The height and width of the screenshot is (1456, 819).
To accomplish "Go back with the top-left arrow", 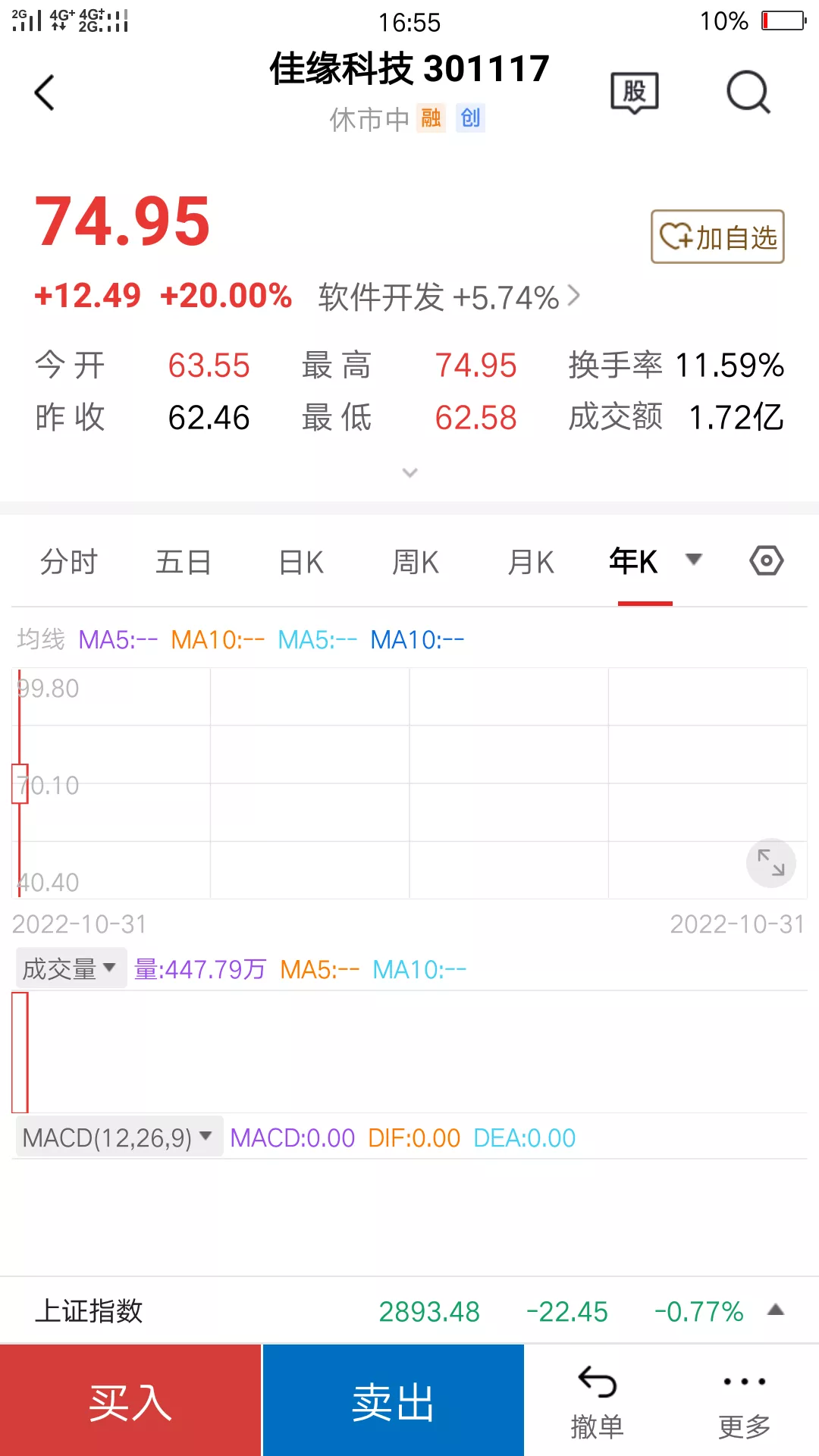I will (45, 93).
